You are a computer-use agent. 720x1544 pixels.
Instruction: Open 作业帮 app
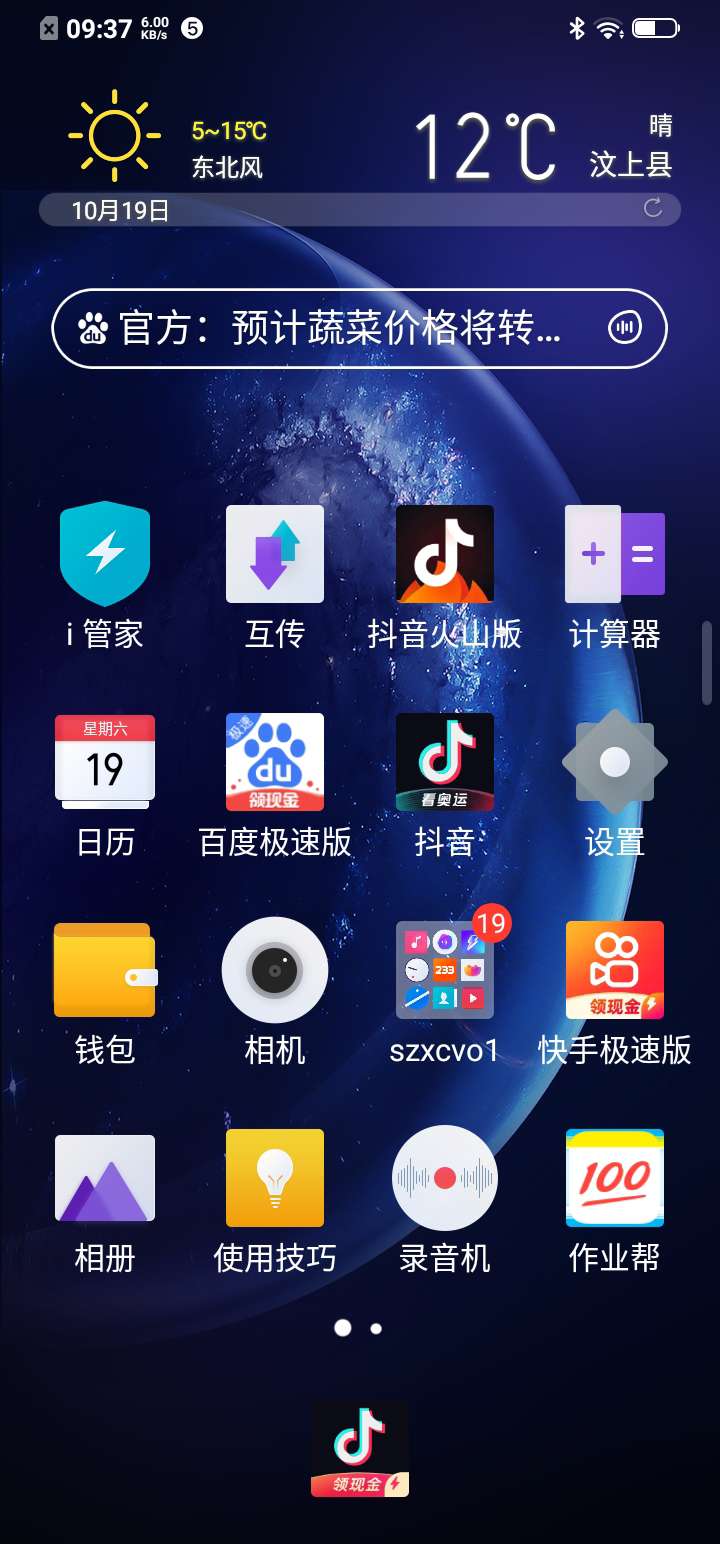614,1178
